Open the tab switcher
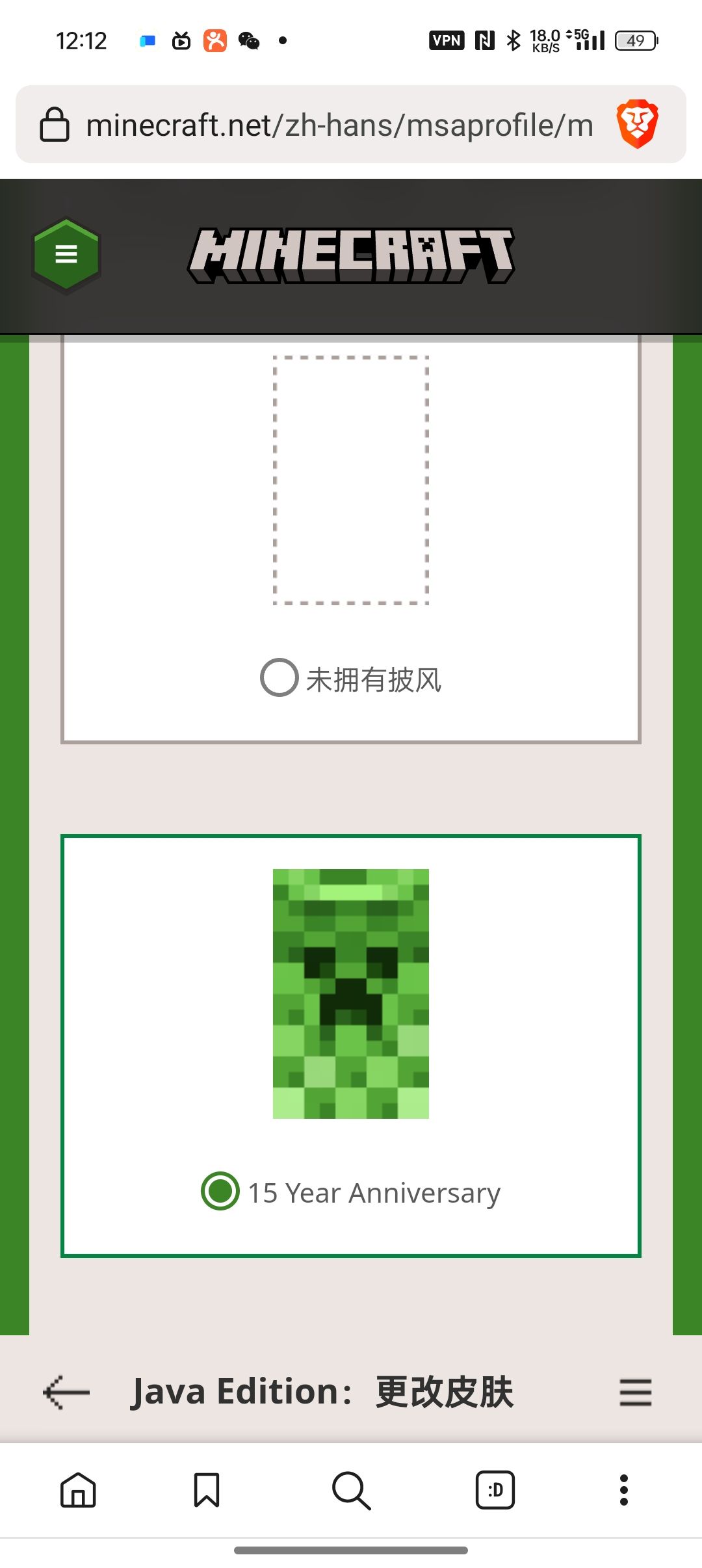Viewport: 702px width, 1568px height. 495,1490
